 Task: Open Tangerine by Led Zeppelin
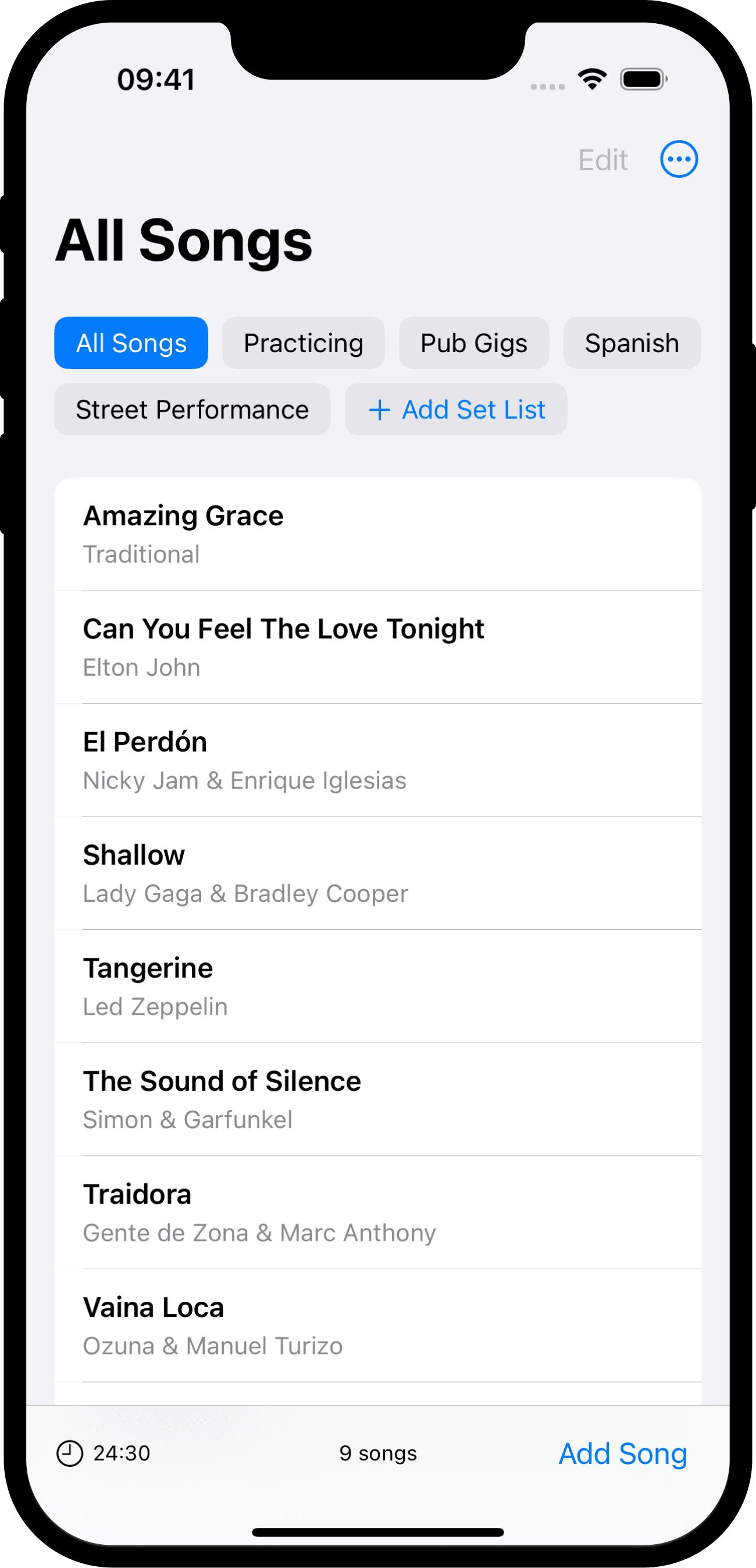tap(377, 986)
